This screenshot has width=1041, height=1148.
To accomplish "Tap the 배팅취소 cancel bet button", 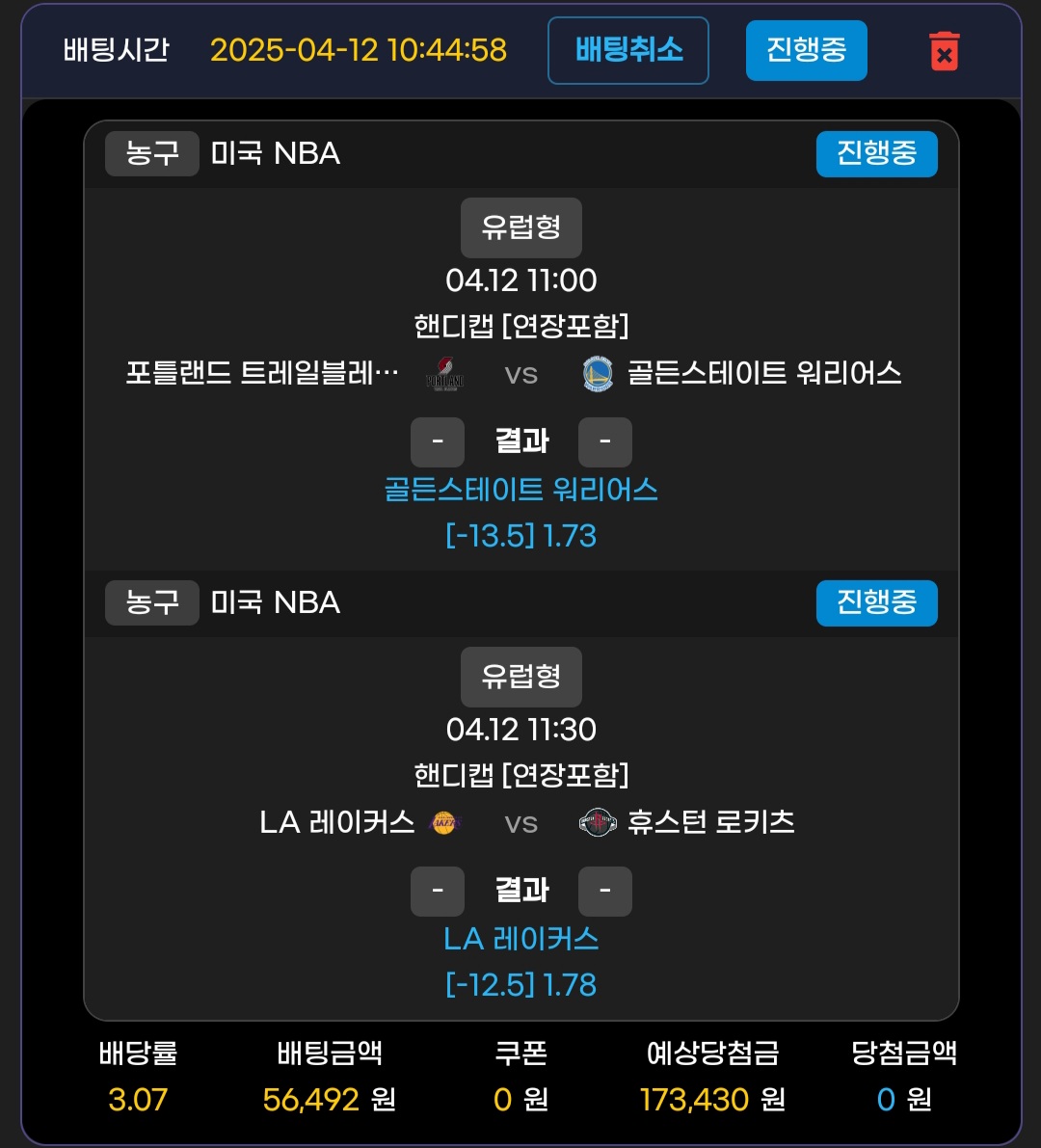I will tap(628, 50).
